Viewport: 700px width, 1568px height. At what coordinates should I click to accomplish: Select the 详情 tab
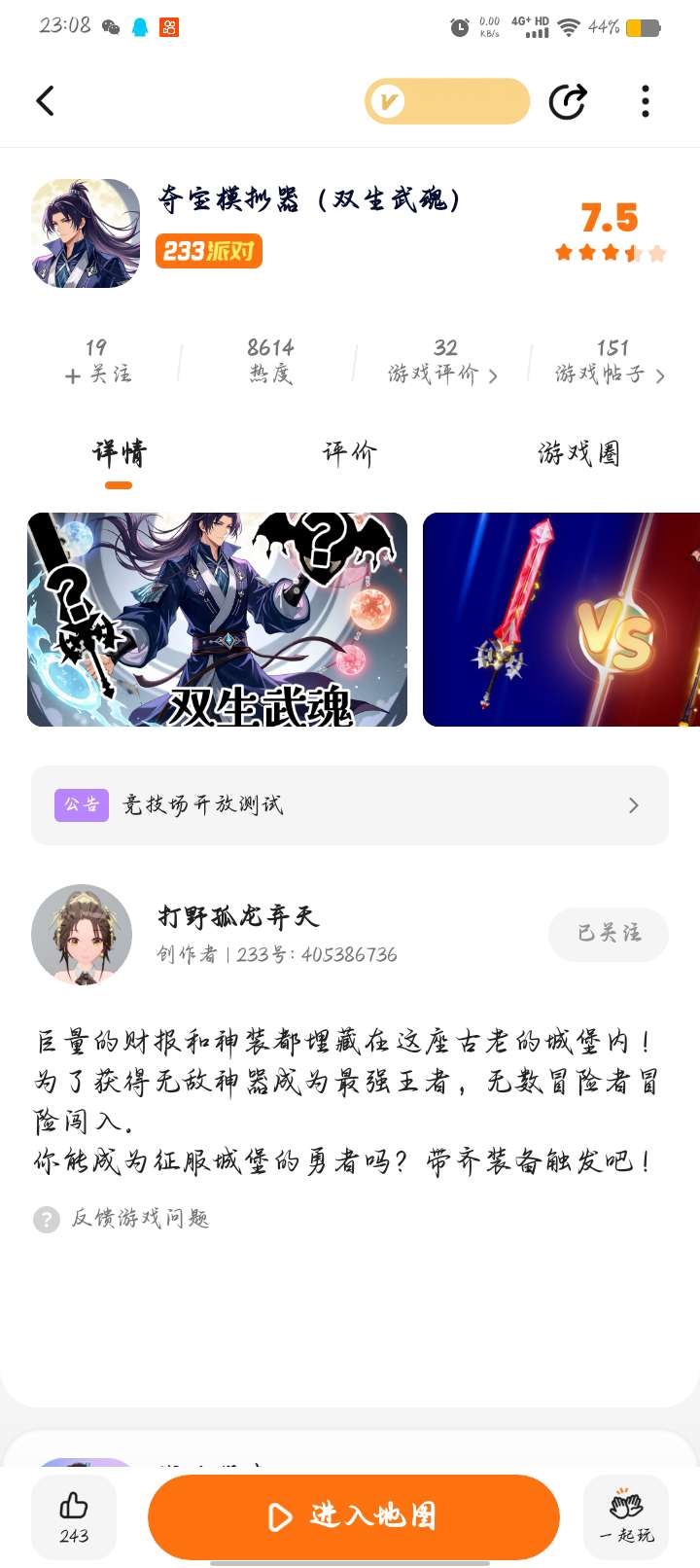coord(119,453)
